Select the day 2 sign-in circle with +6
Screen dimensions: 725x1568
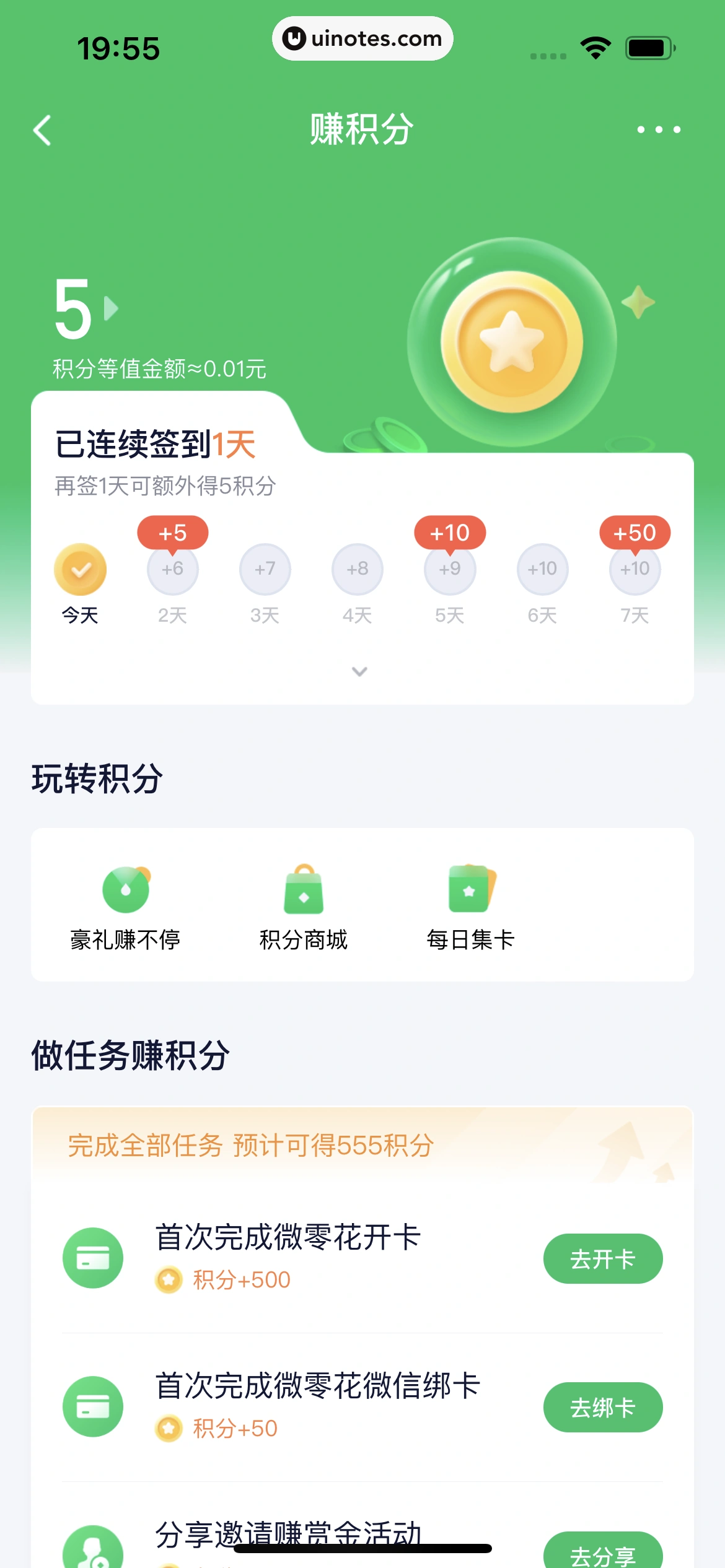[x=172, y=568]
